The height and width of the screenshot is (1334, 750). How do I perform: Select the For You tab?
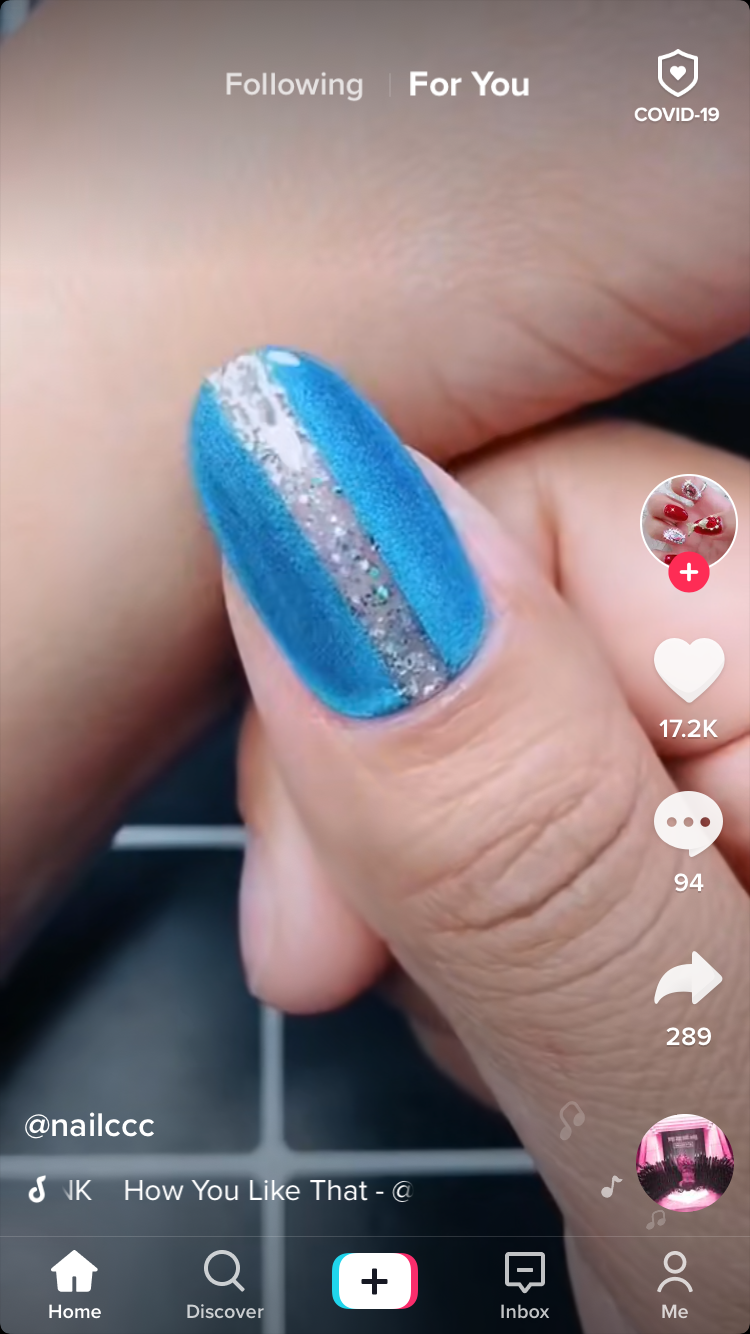tap(469, 85)
